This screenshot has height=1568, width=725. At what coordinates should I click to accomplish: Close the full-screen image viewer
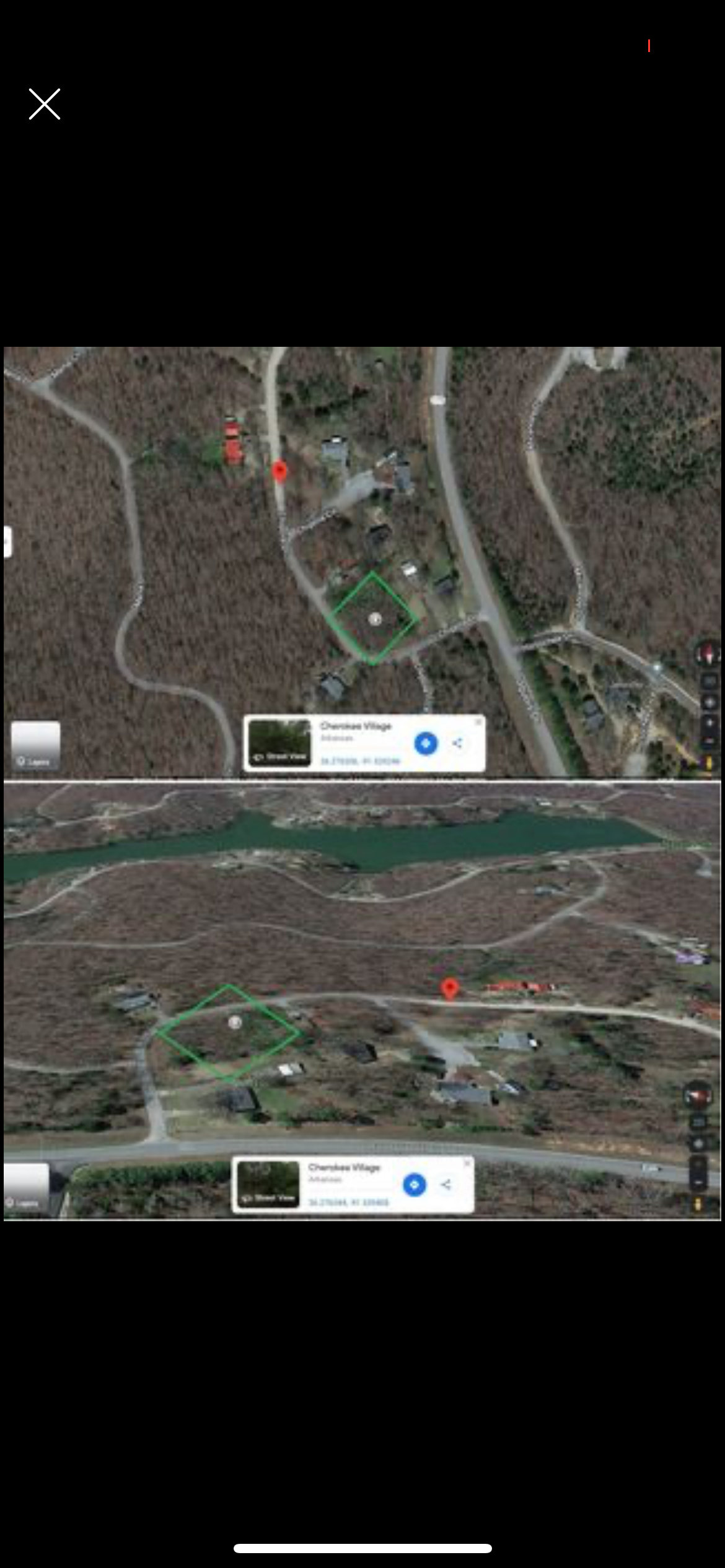coord(45,104)
